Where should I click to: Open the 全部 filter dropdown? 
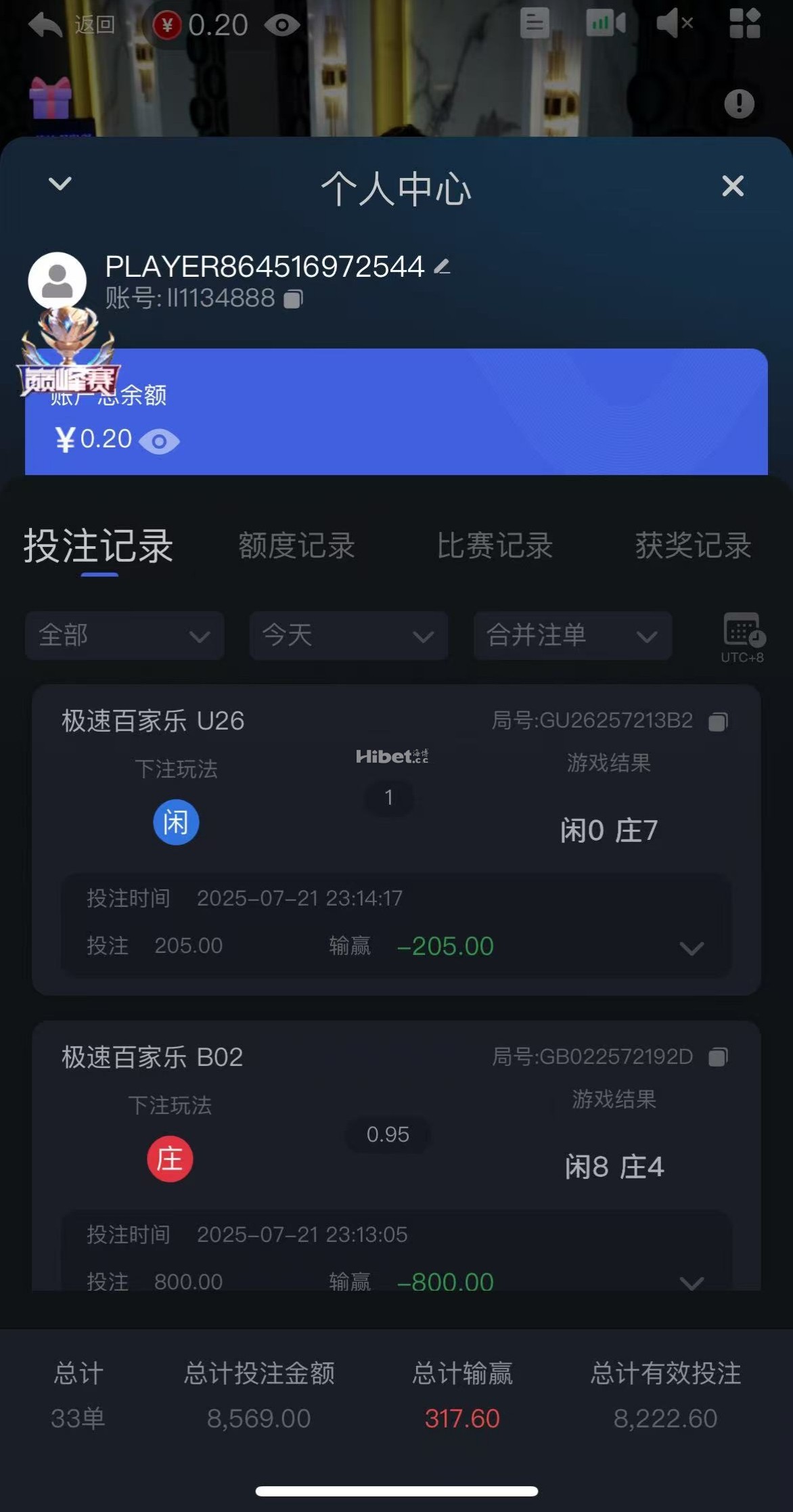pos(124,636)
